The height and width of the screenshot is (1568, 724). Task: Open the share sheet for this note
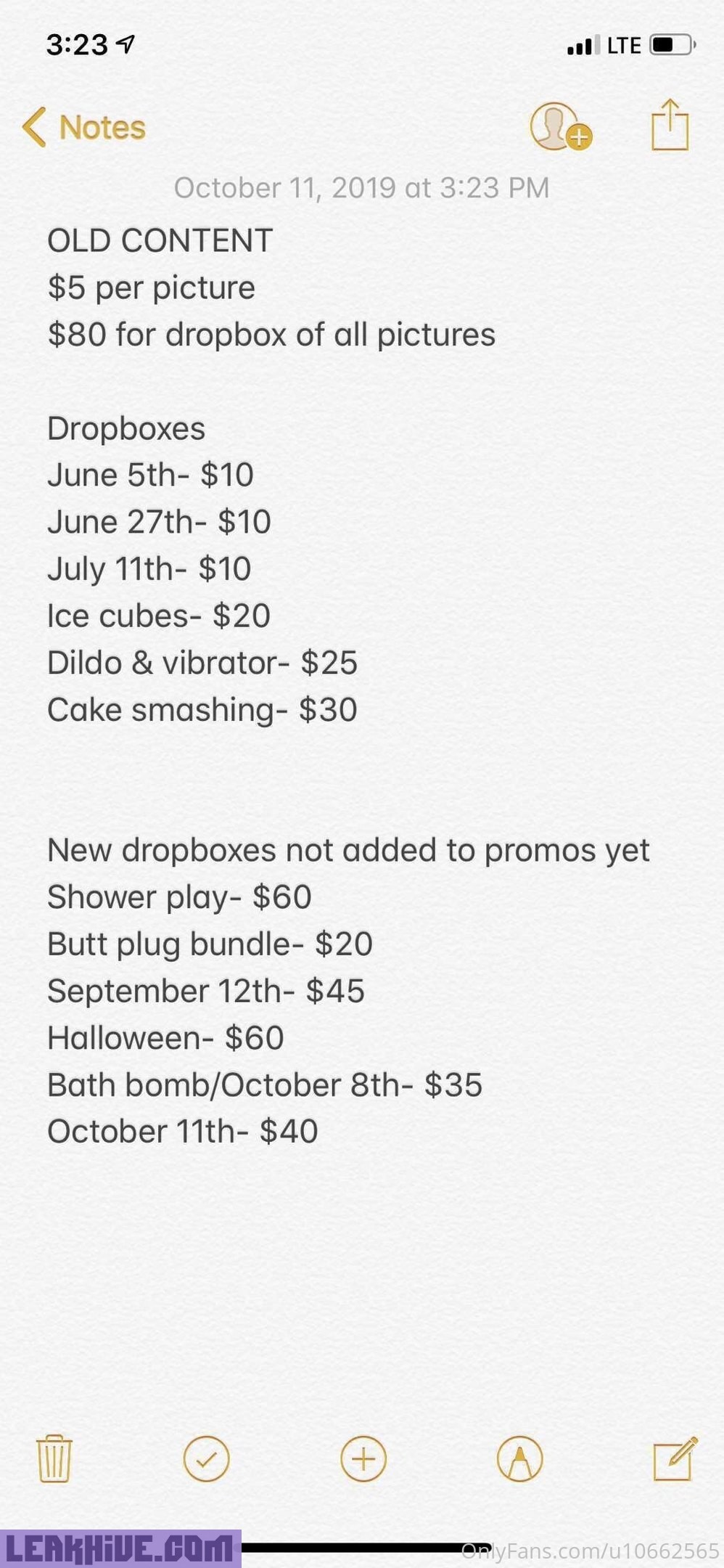point(670,126)
